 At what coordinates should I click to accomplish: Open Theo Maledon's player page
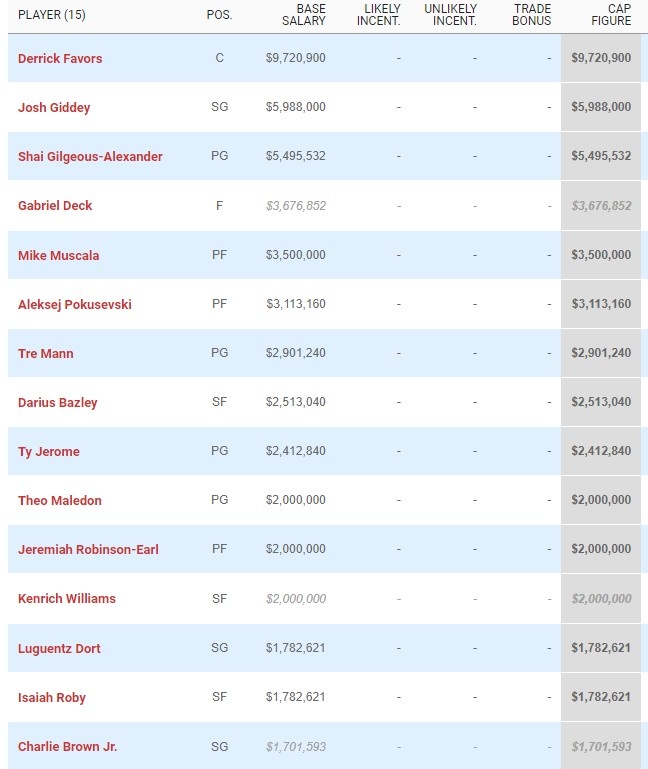click(59, 500)
